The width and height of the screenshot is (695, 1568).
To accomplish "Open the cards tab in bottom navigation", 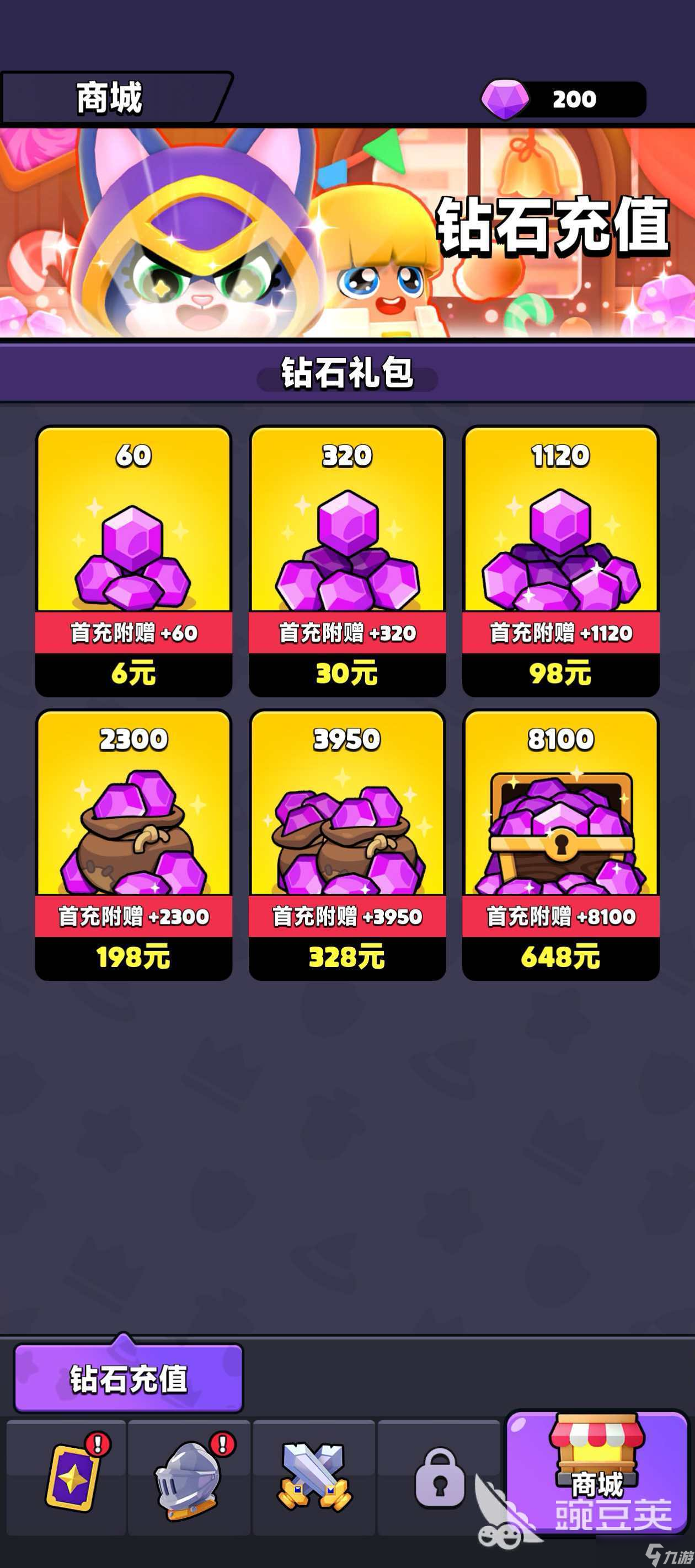I will pyautogui.click(x=71, y=1476).
